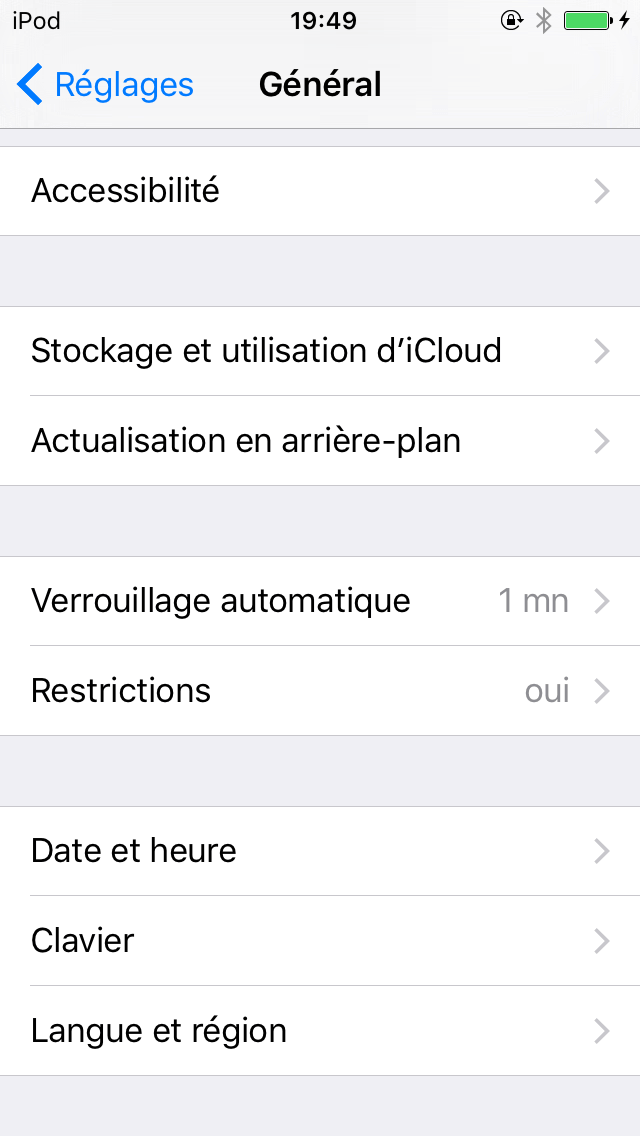Open Date et heure settings
Screen dimensions: 640x1136
[320, 851]
